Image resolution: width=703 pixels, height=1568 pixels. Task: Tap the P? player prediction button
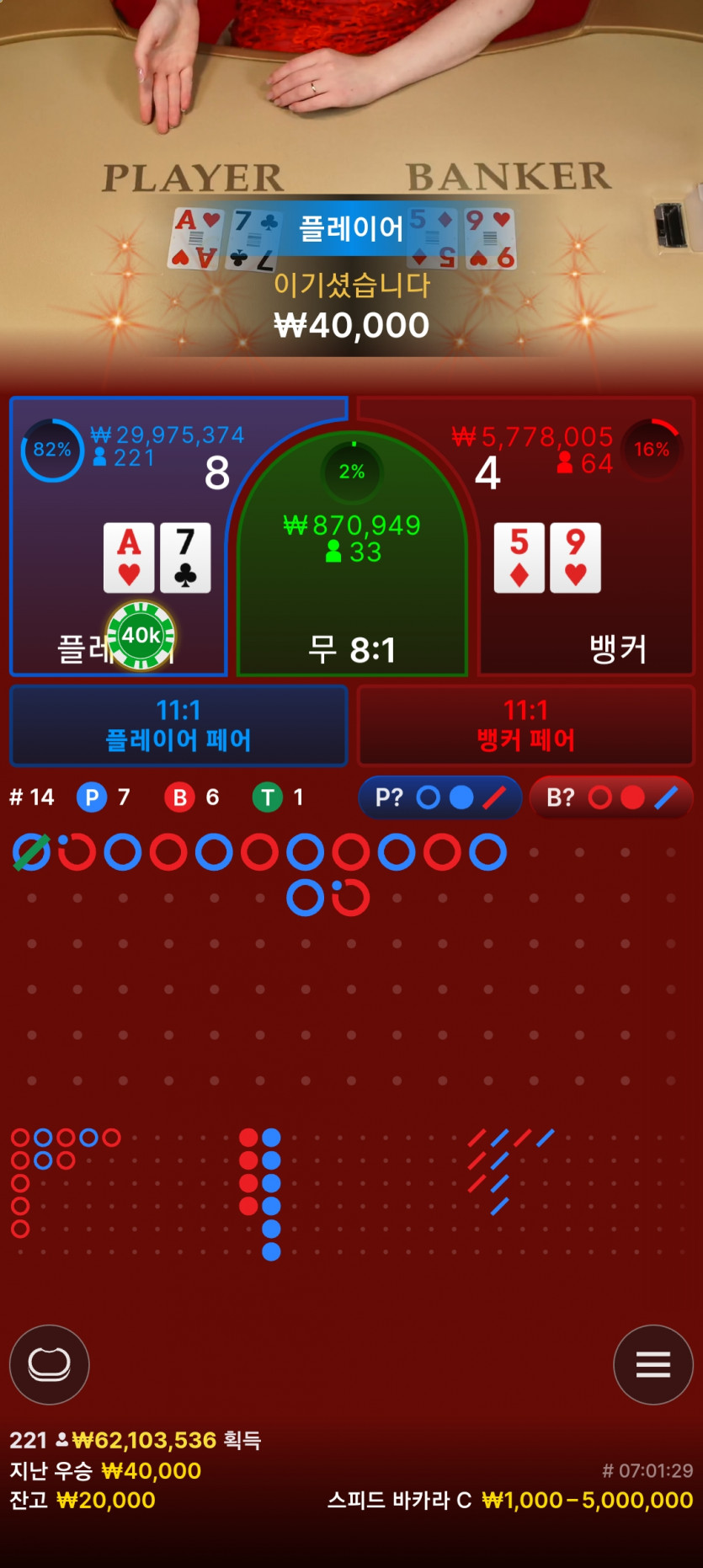[439, 797]
